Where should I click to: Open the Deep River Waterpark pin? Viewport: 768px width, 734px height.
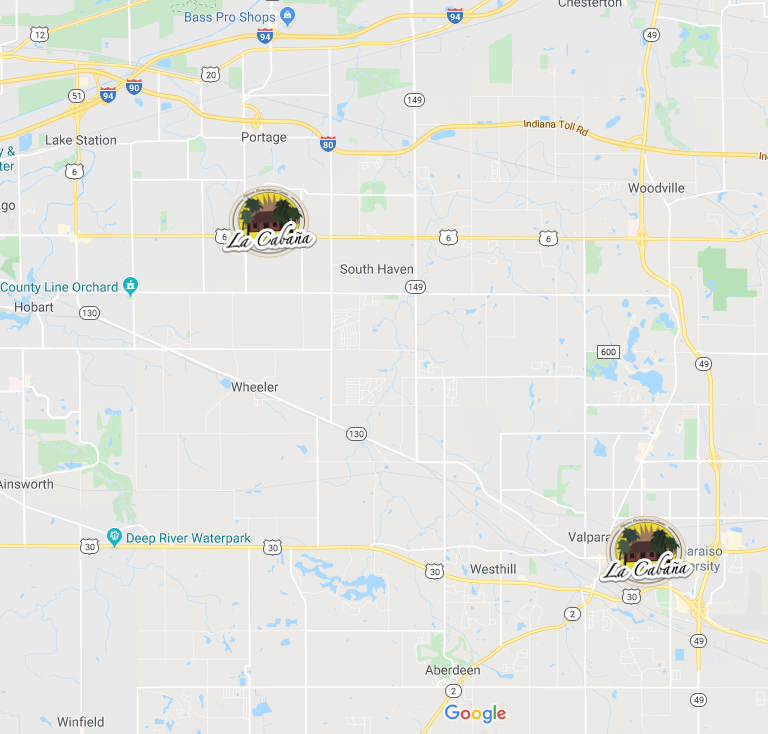coord(114,537)
